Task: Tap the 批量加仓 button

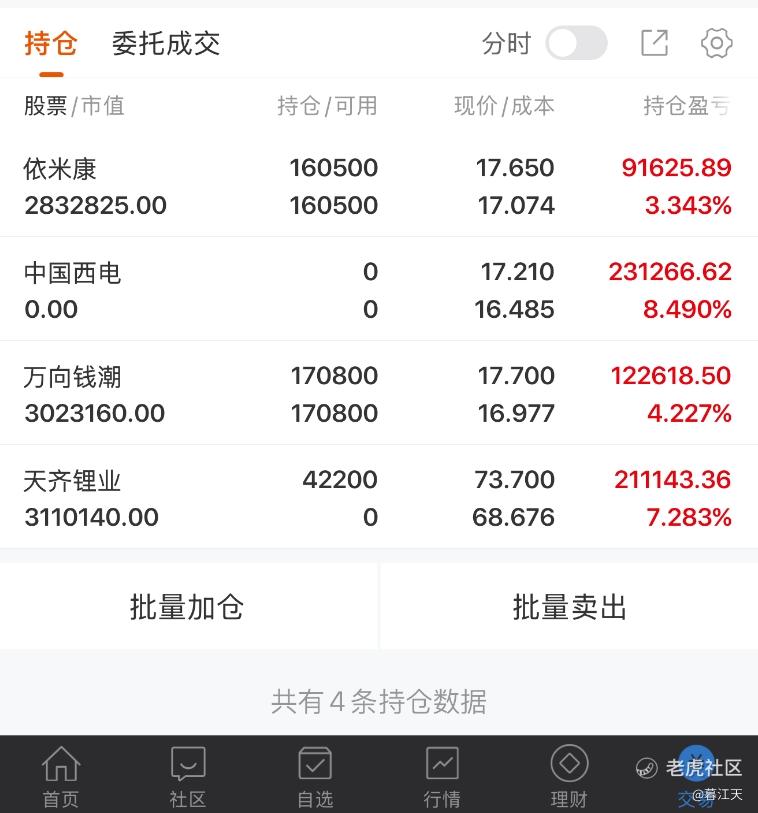Action: coord(188,607)
